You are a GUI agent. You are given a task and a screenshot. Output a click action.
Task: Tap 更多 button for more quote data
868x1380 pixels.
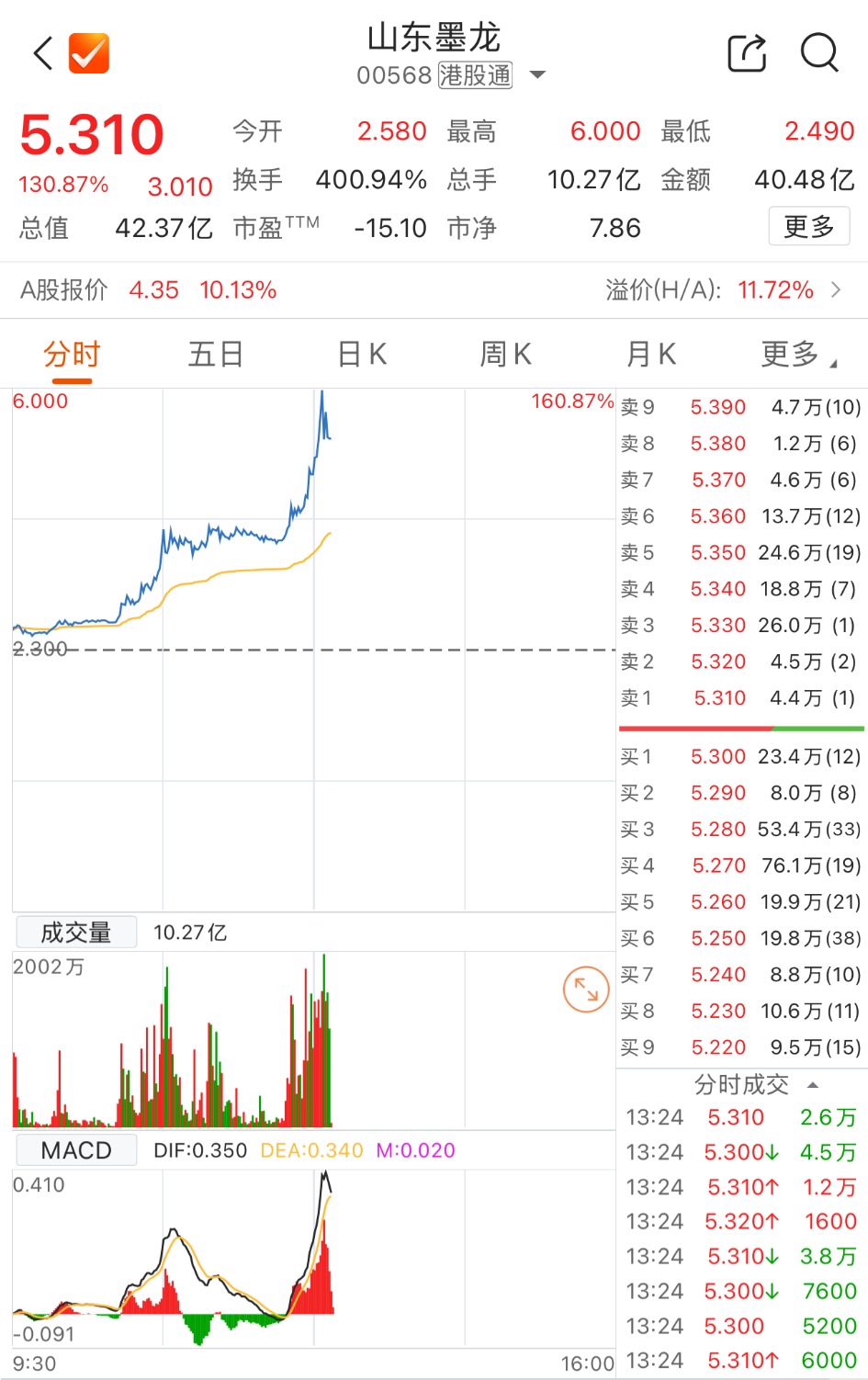[808, 226]
